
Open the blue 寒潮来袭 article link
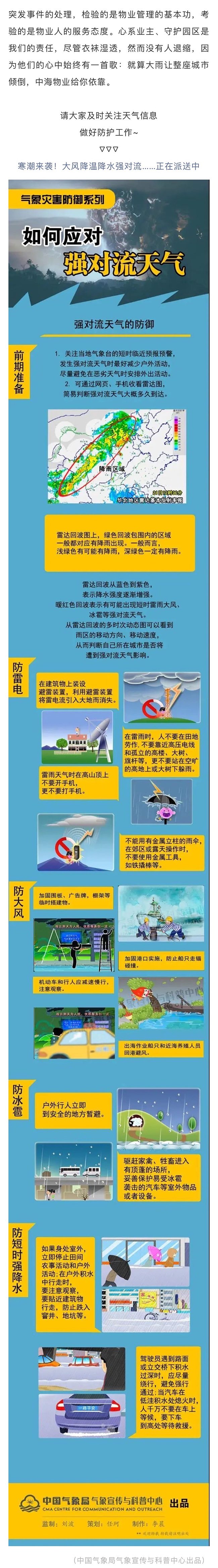coord(108,165)
